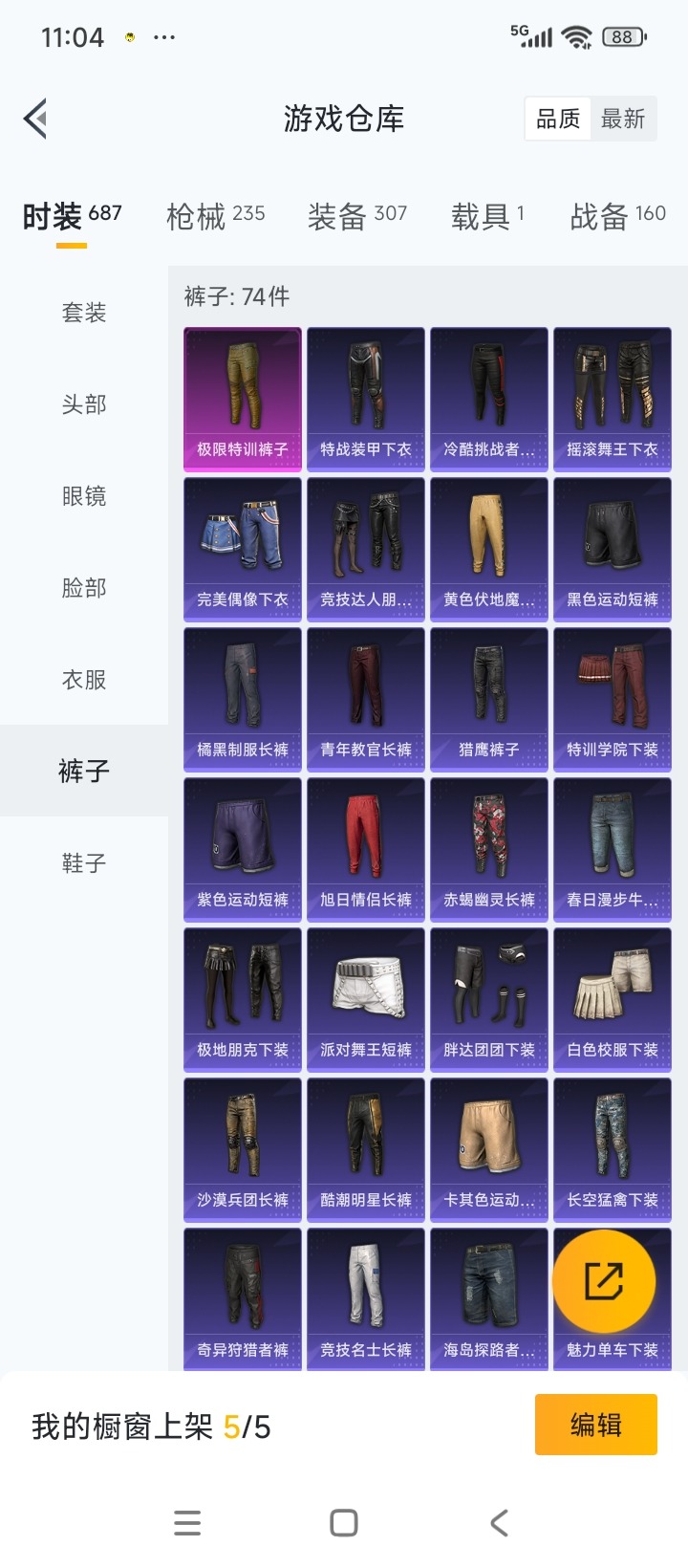
Task: Tap 我的橱窗上架 5/5 text
Action: pyautogui.click(x=148, y=1426)
